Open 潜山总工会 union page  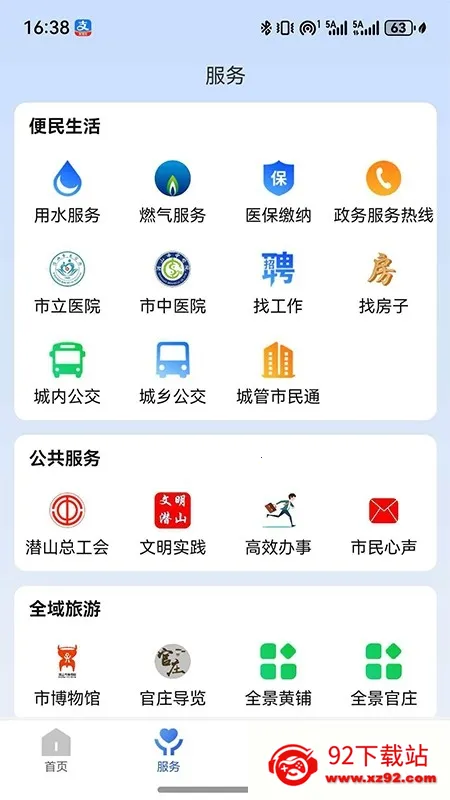(67, 524)
